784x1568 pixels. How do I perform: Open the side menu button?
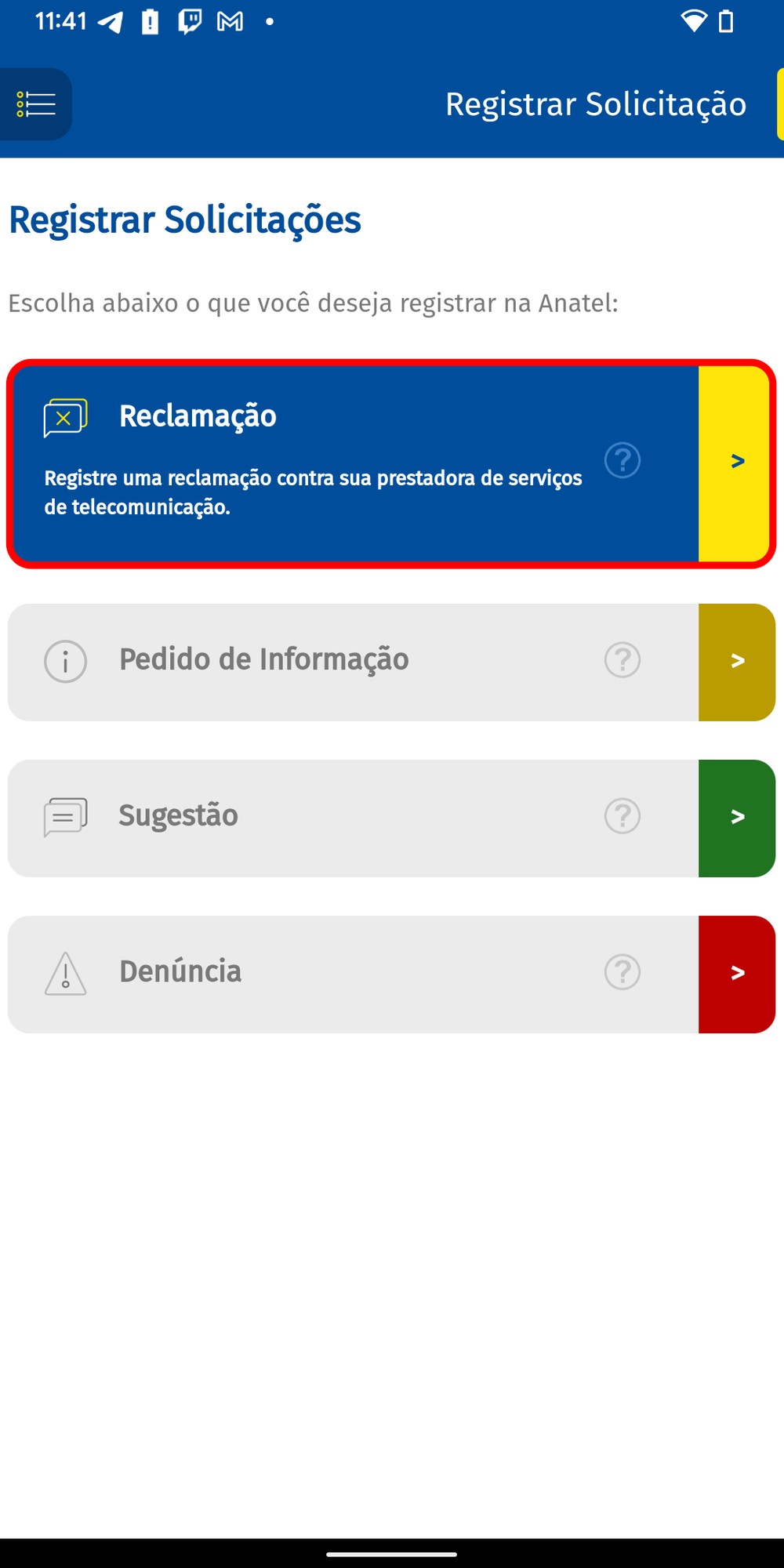point(36,104)
